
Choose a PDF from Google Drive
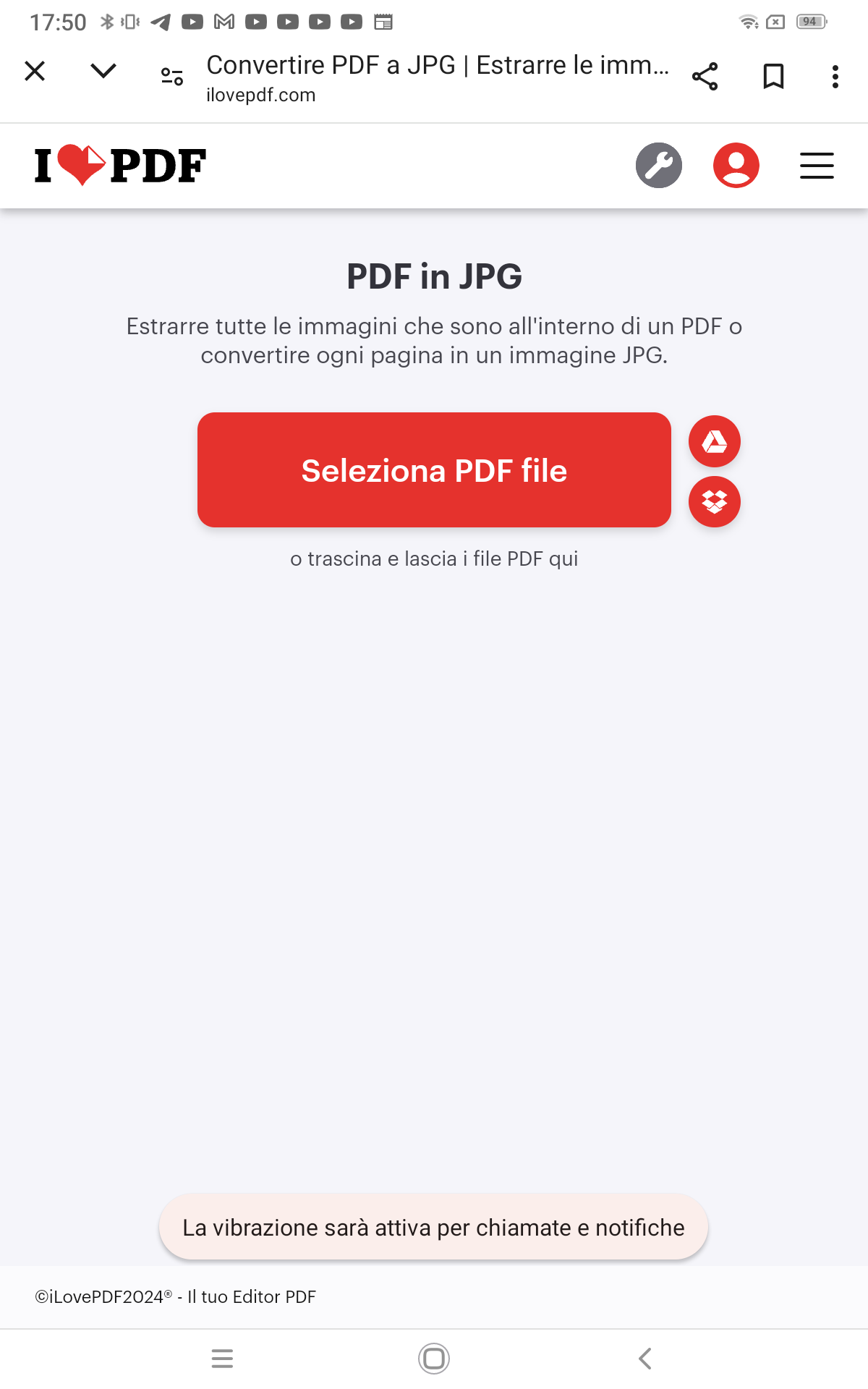pyautogui.click(x=714, y=441)
